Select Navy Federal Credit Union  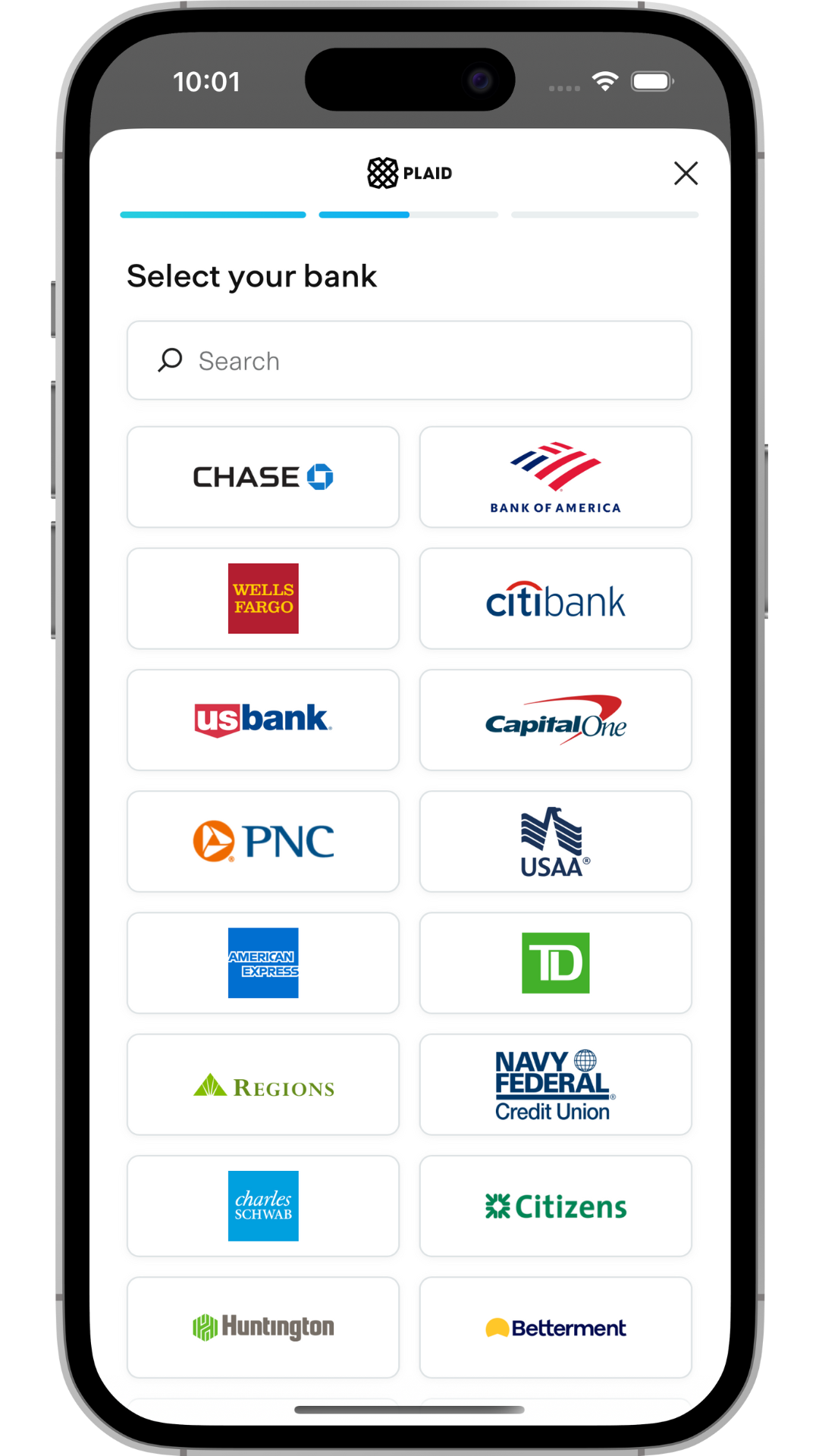pos(555,1084)
